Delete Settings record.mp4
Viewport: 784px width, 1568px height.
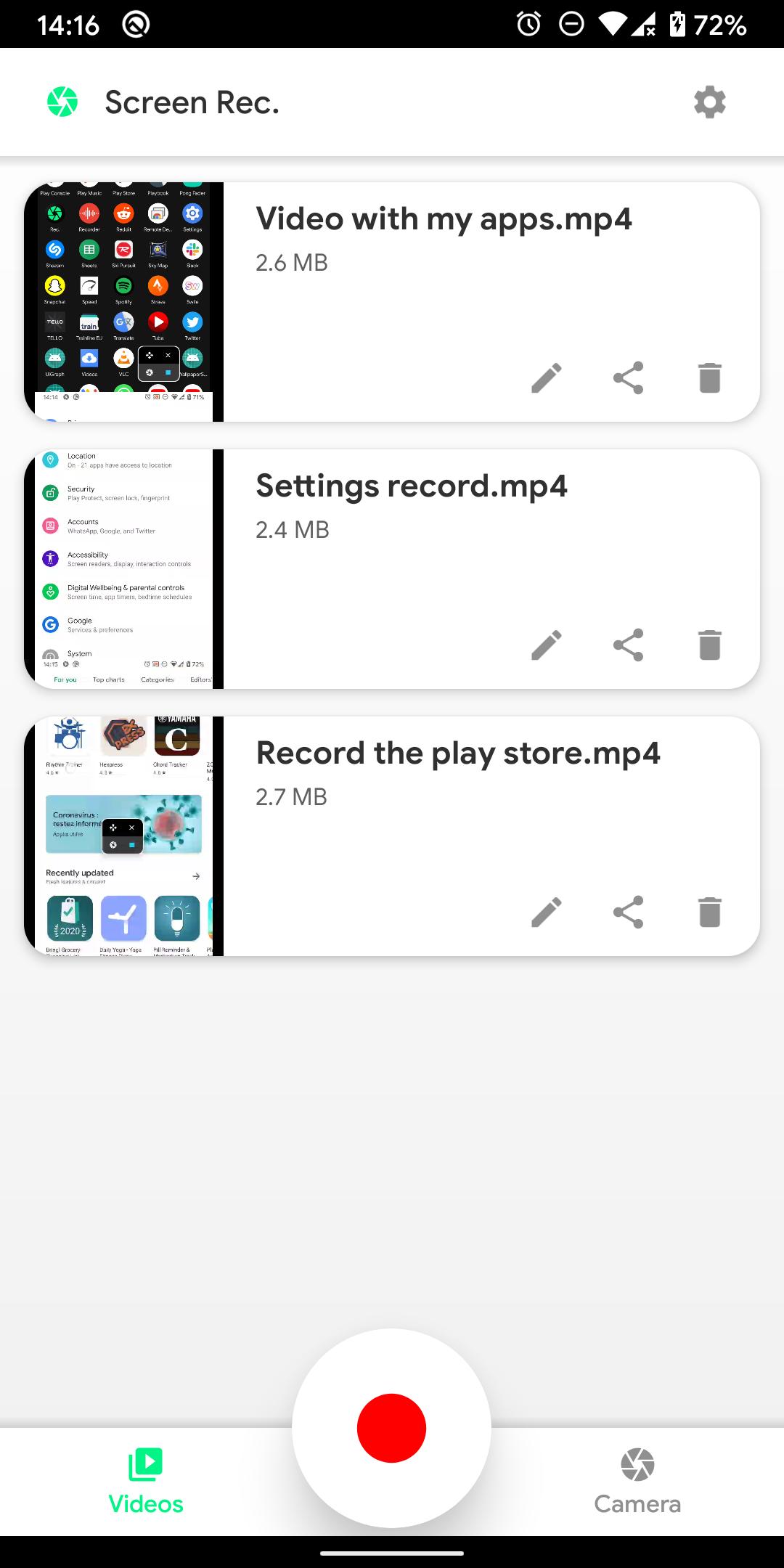tap(709, 645)
